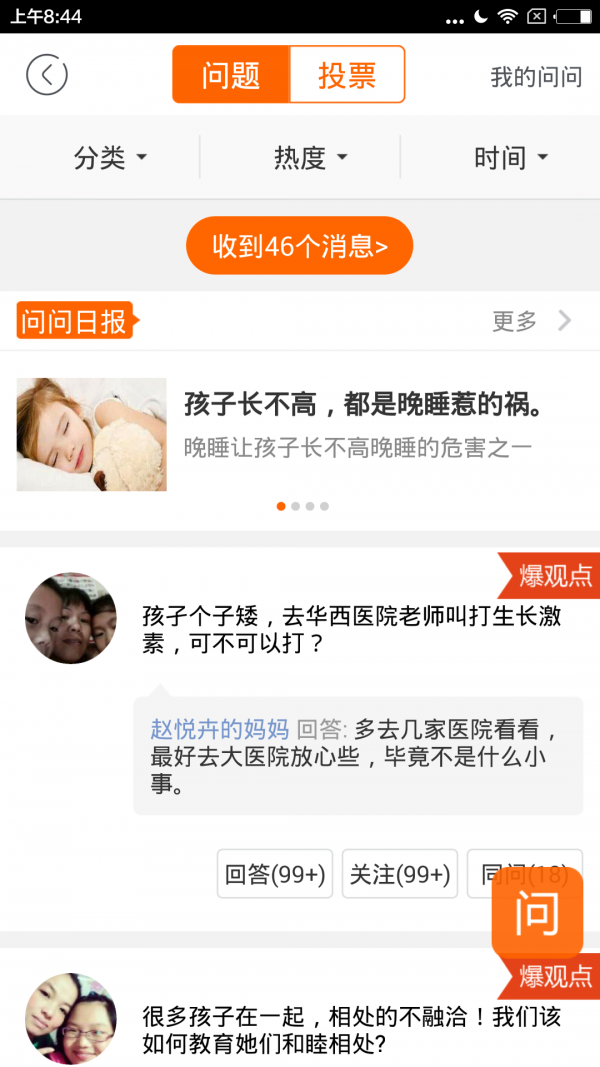Tap 回答(99+) button to answer
600x1067 pixels.
(275, 875)
